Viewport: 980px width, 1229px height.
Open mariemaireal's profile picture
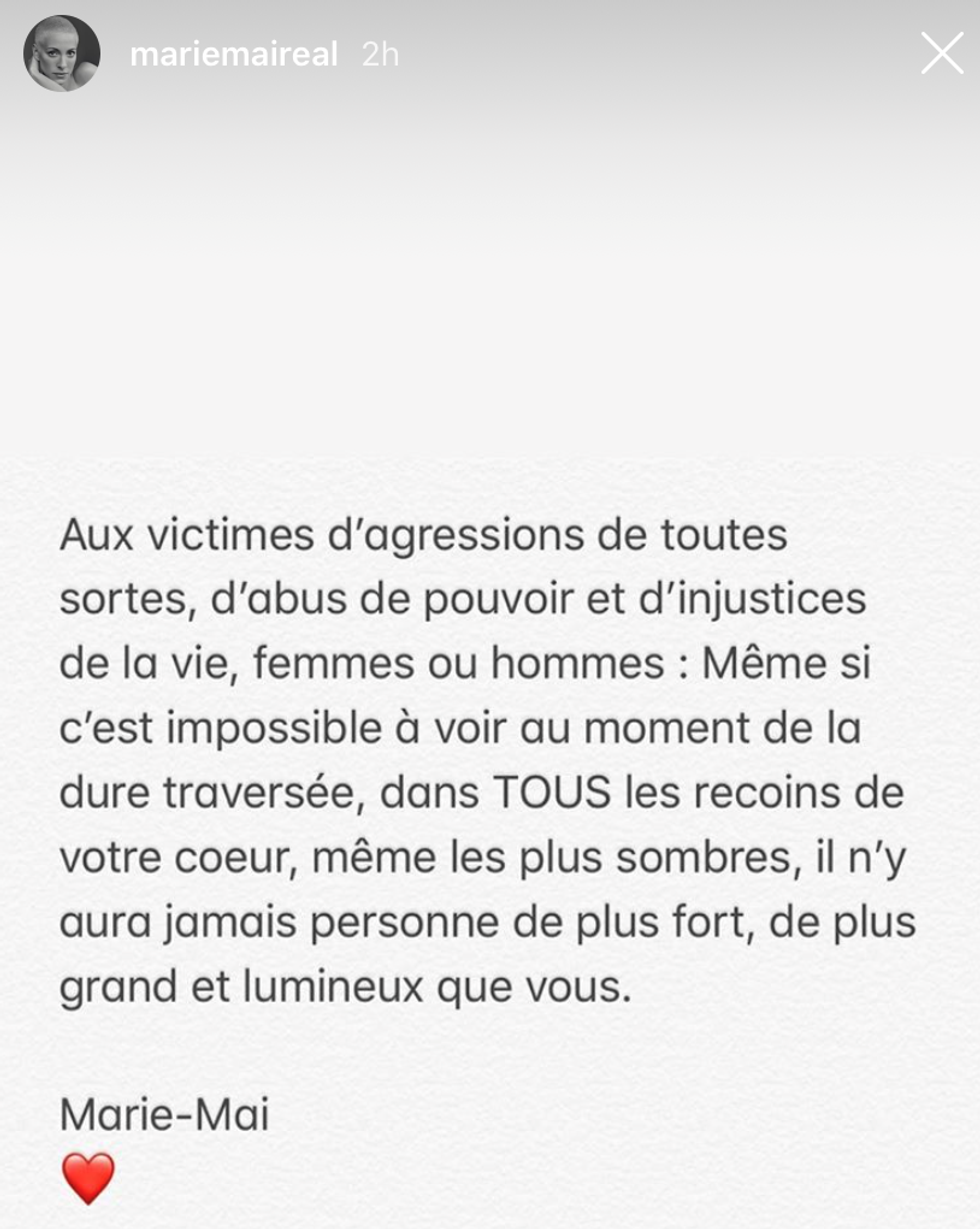pyautogui.click(x=62, y=54)
